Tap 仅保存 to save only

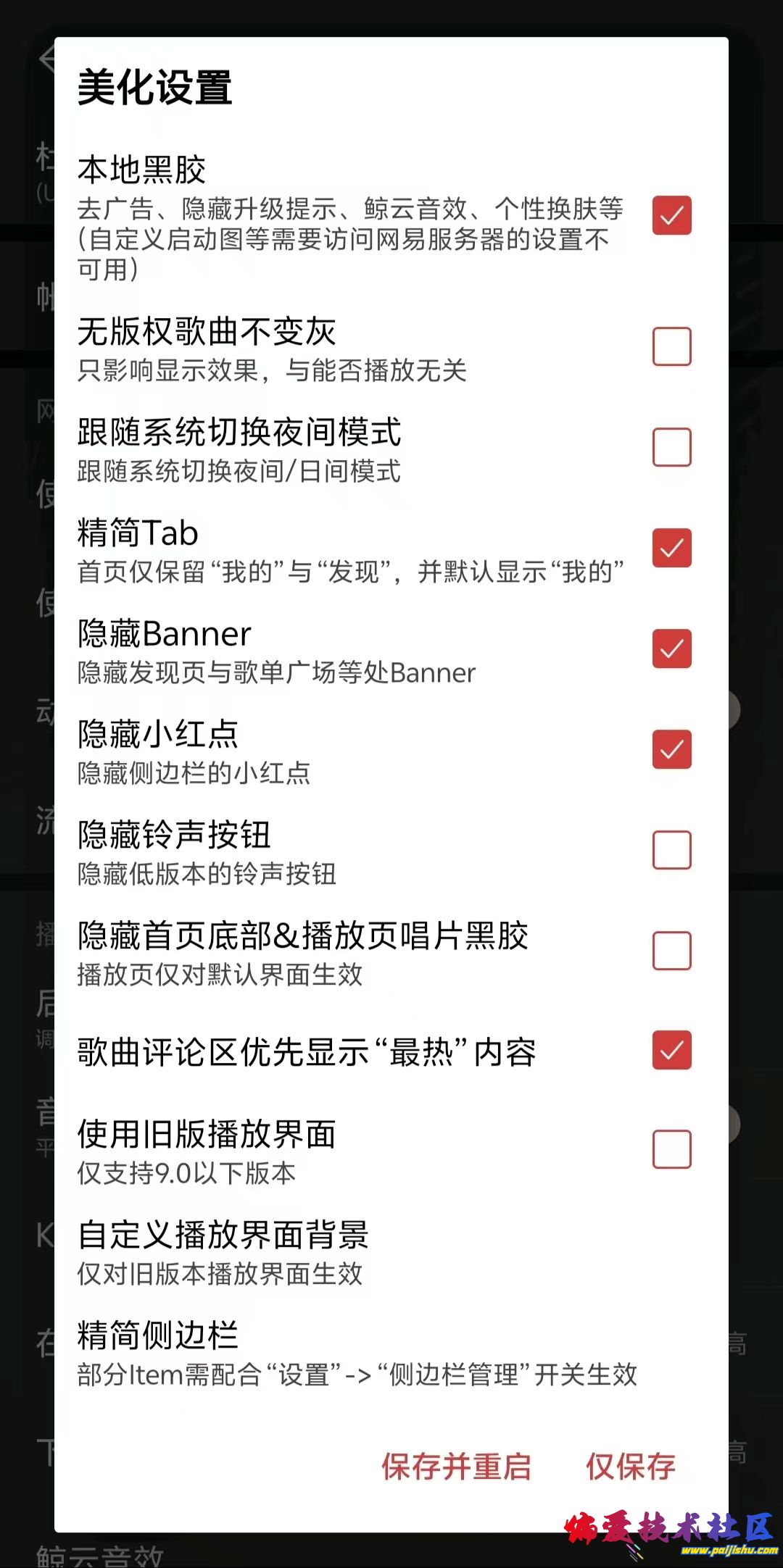point(630,1467)
